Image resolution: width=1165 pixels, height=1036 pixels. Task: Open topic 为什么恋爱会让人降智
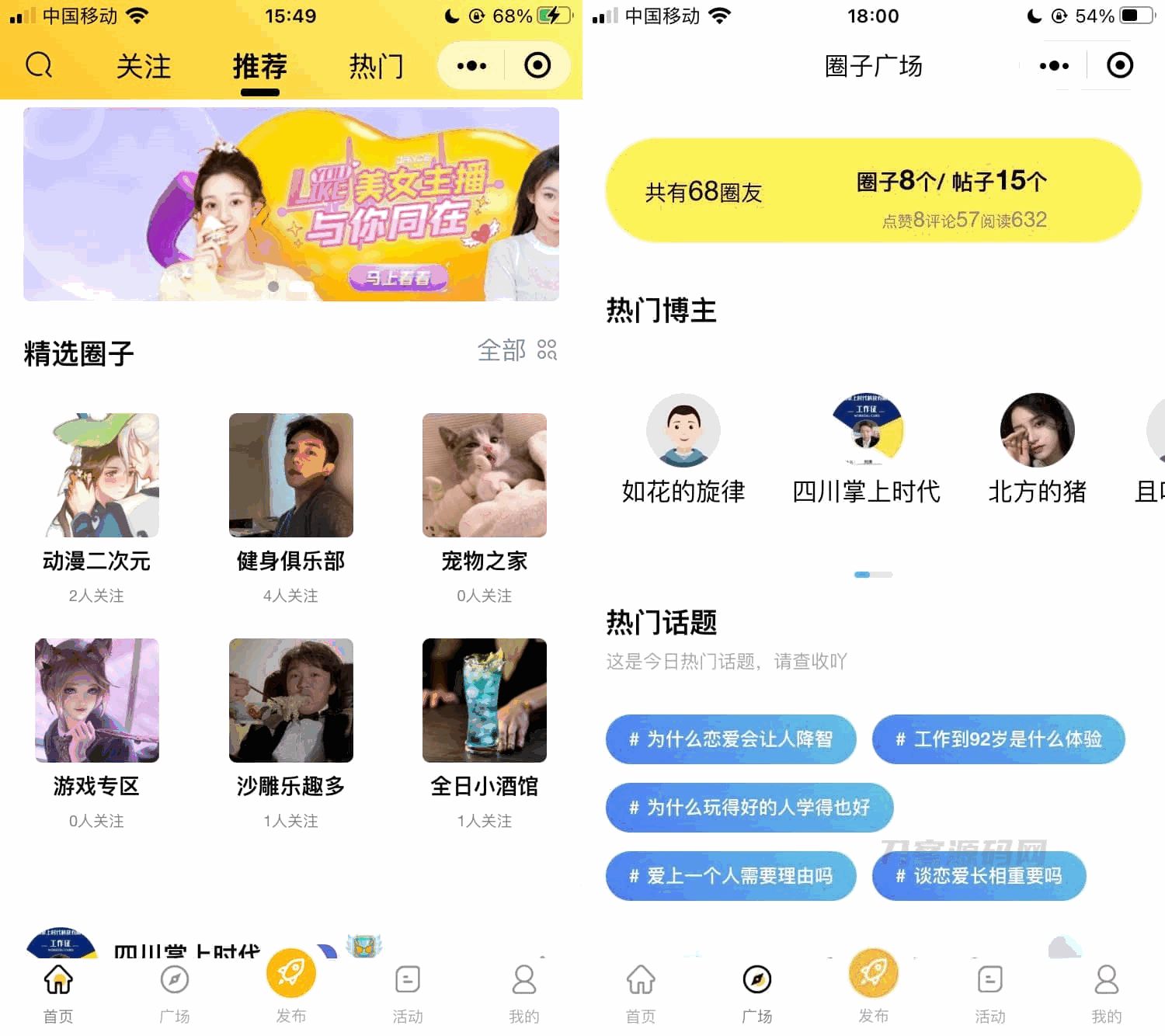[730, 739]
